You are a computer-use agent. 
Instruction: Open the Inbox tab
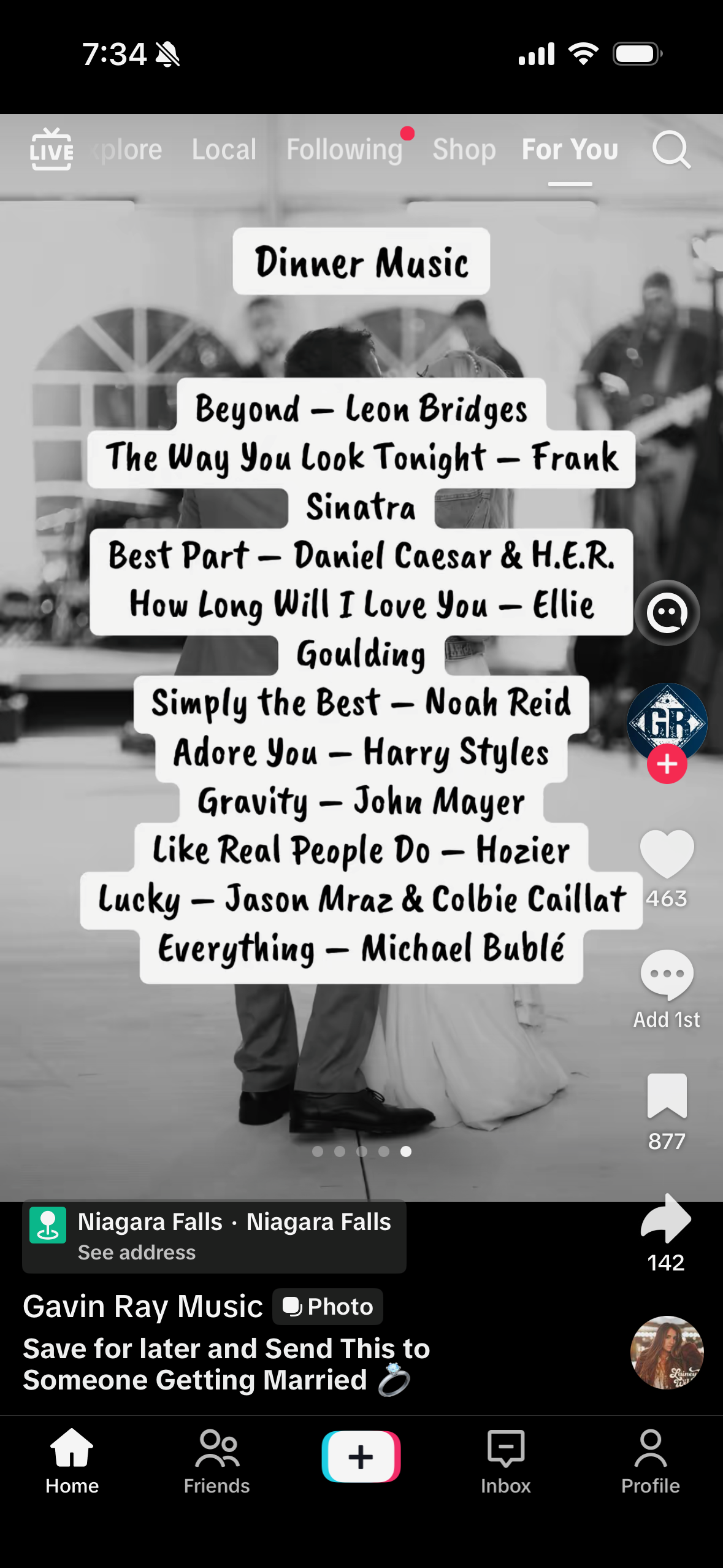tap(505, 1461)
